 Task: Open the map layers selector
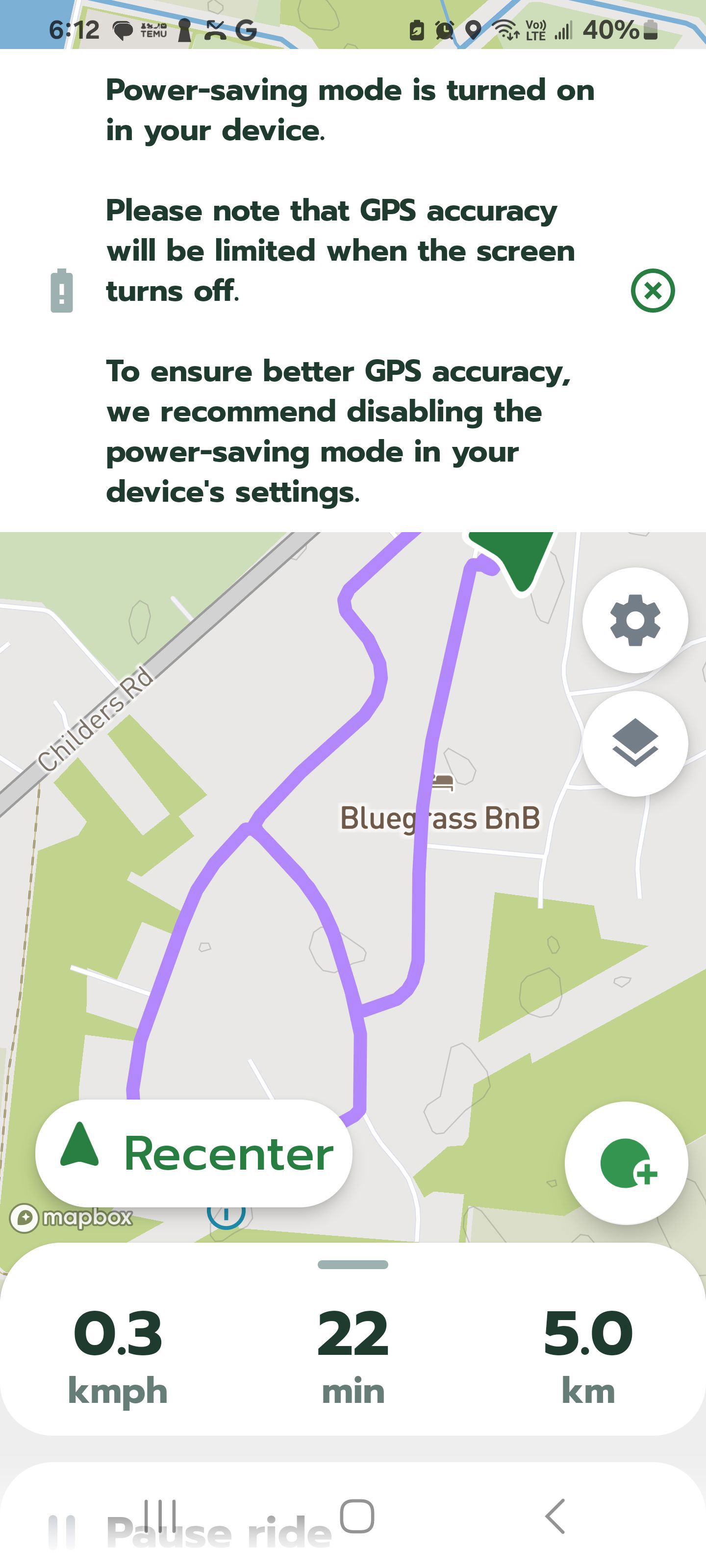pyautogui.click(x=635, y=743)
